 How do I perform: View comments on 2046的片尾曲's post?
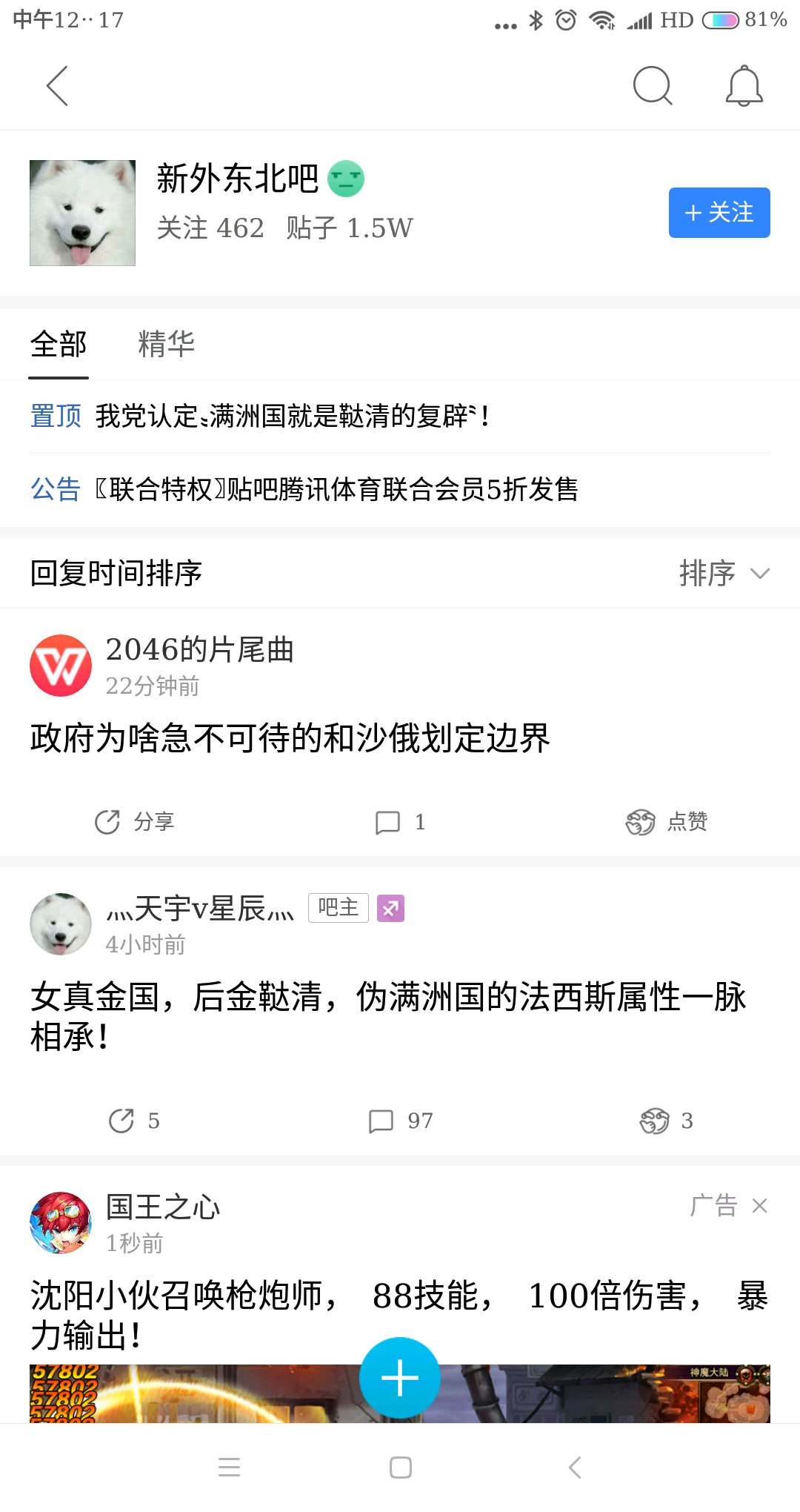point(400,822)
